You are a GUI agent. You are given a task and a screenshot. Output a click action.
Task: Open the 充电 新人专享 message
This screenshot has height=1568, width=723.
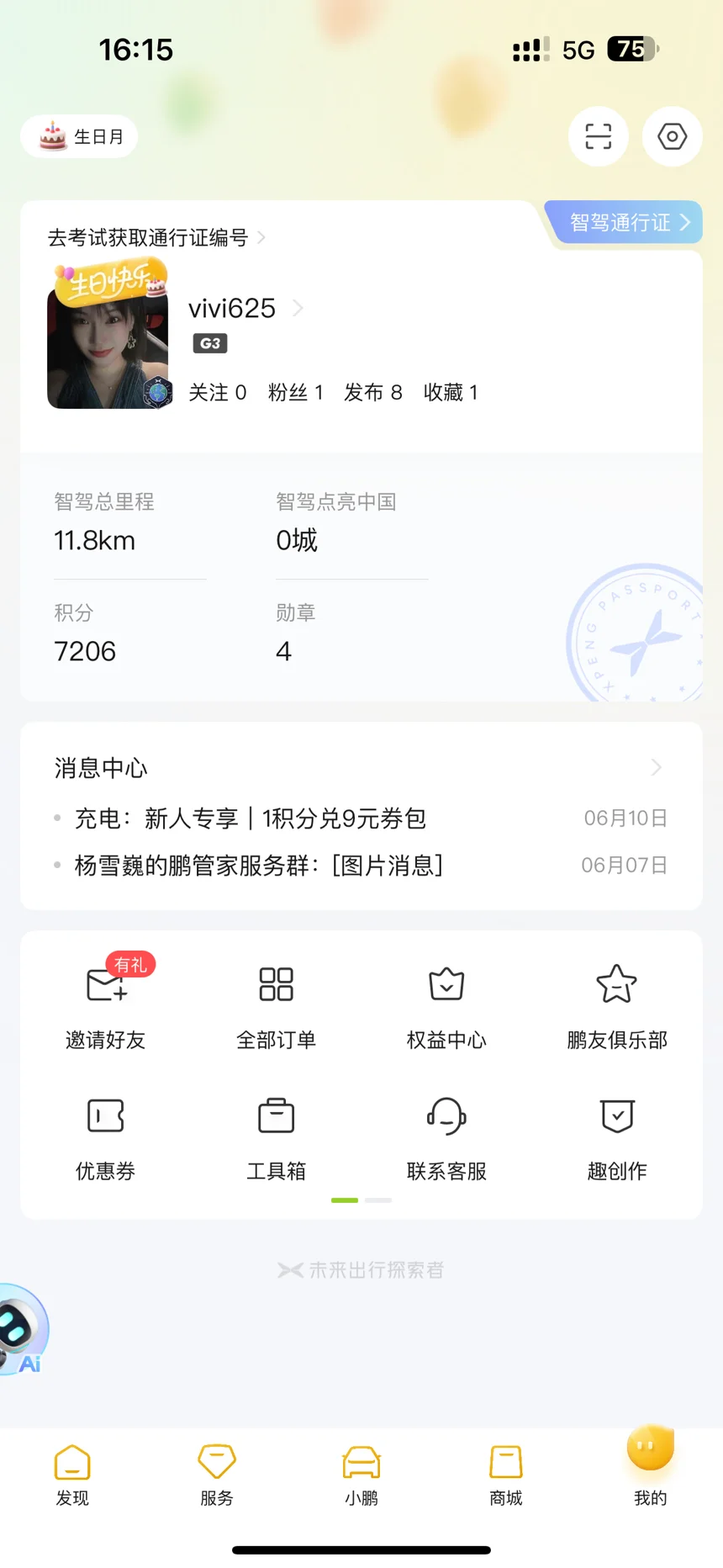[x=251, y=818]
